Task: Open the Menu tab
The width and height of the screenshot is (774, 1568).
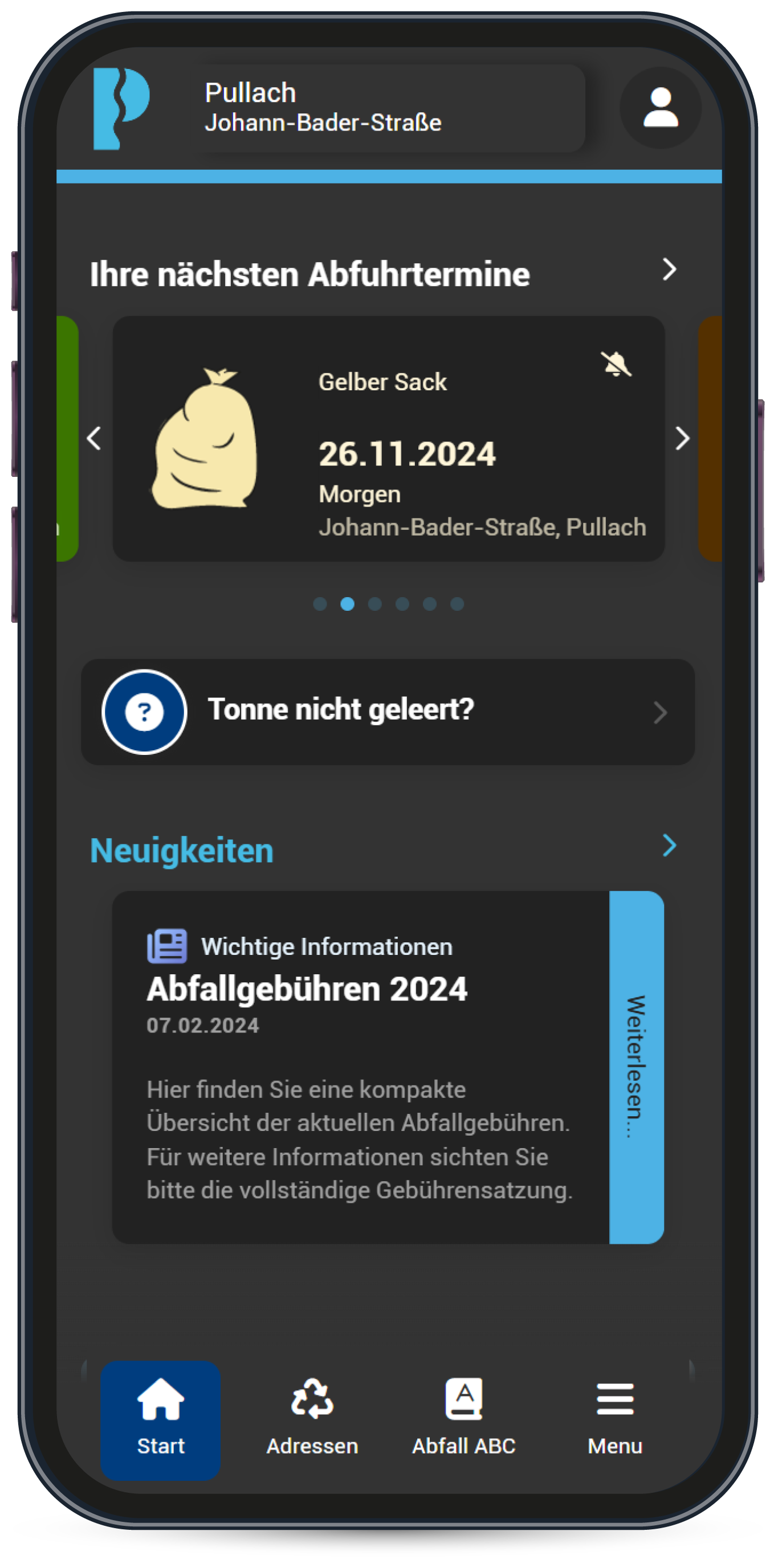Action: (615, 1420)
